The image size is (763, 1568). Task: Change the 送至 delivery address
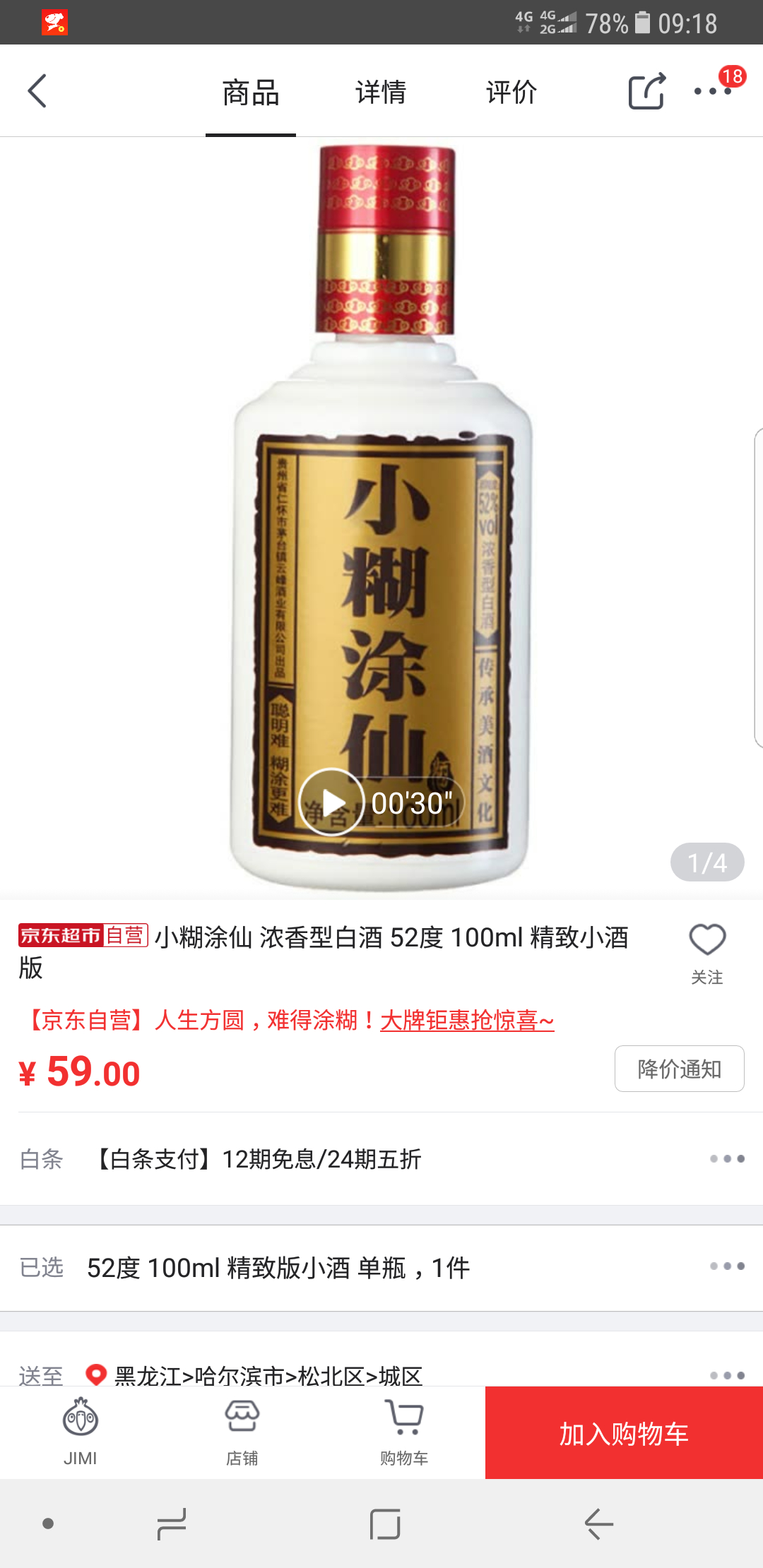(381, 1374)
